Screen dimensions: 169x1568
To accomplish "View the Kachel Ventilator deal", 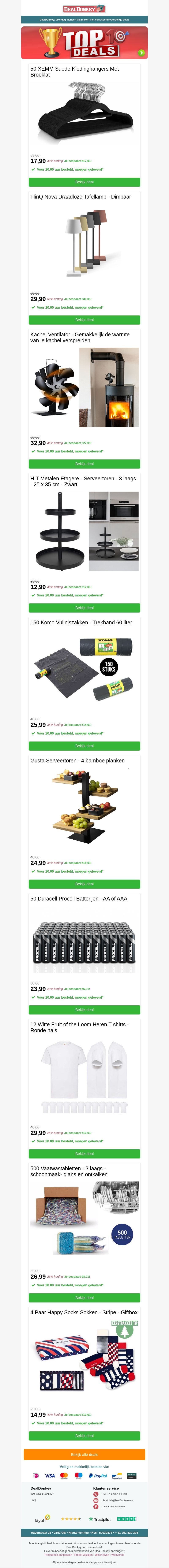I will tap(84, 464).
